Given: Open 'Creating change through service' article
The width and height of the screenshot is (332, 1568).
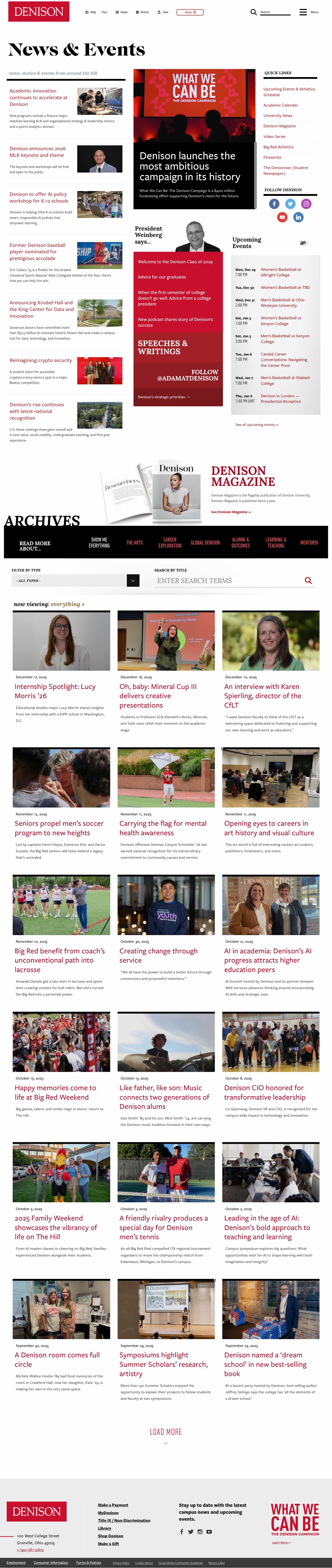Looking at the screenshot, I should click(x=158, y=955).
